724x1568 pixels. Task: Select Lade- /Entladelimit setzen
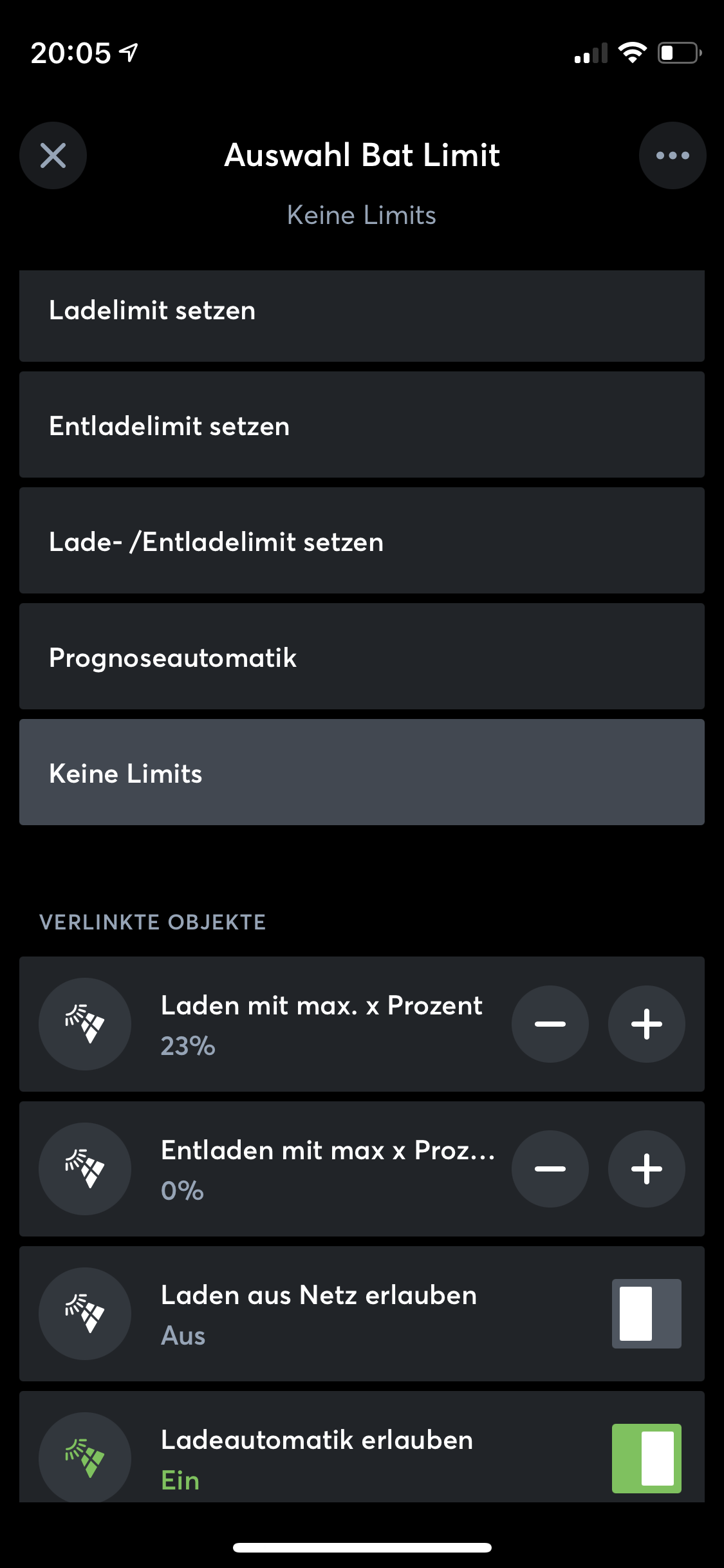click(x=362, y=541)
